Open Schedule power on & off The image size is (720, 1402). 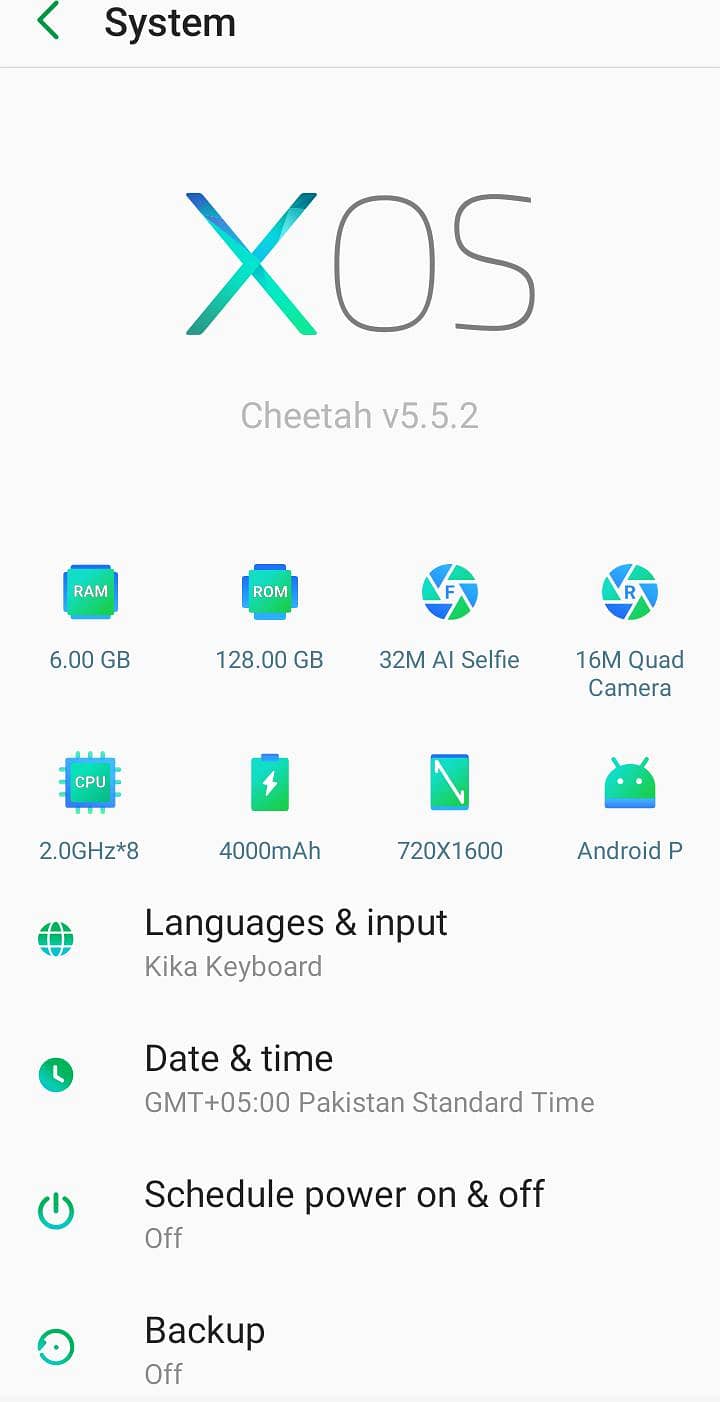coord(344,1212)
